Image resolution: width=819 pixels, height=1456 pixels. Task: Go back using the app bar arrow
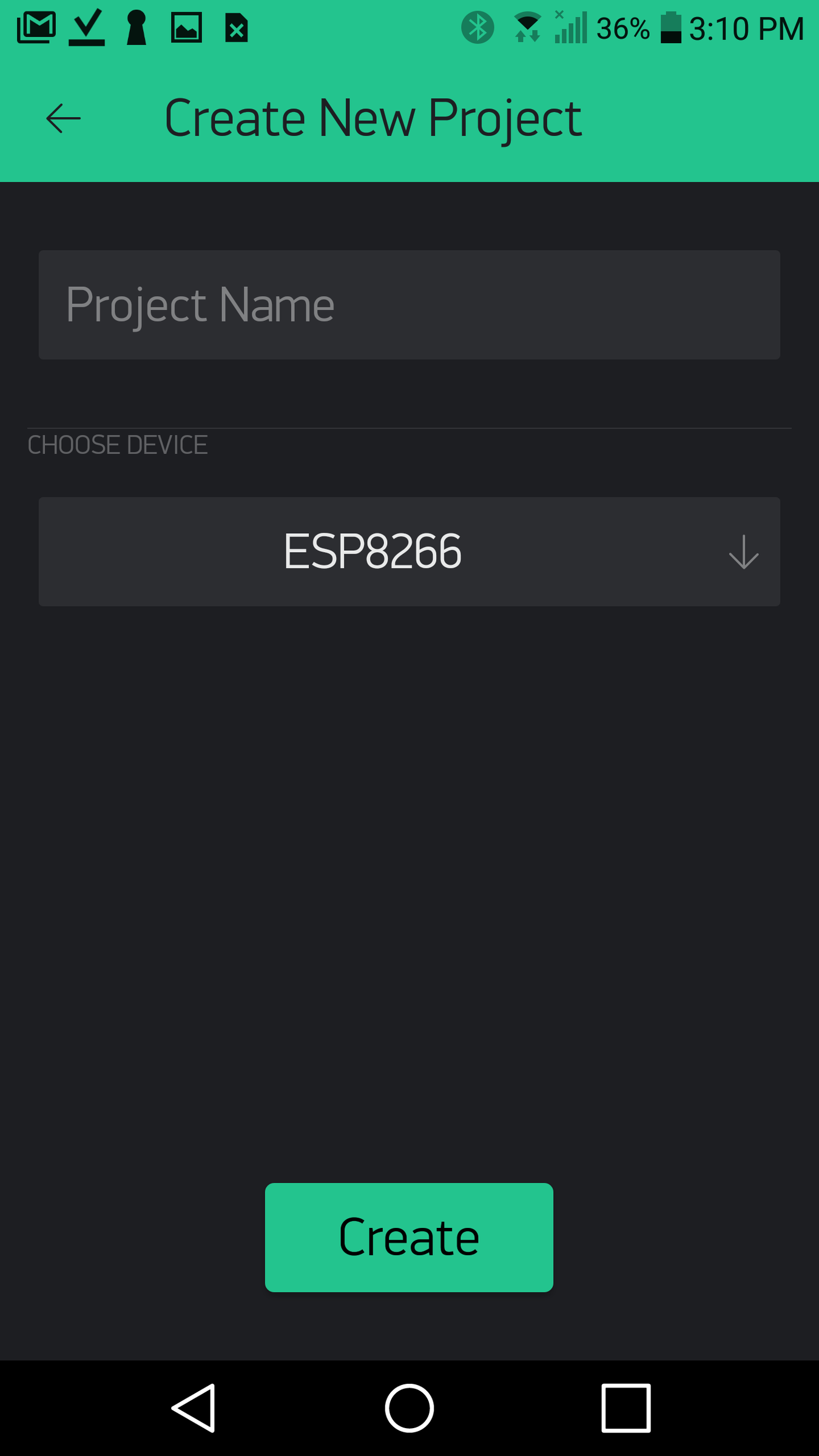point(63,118)
